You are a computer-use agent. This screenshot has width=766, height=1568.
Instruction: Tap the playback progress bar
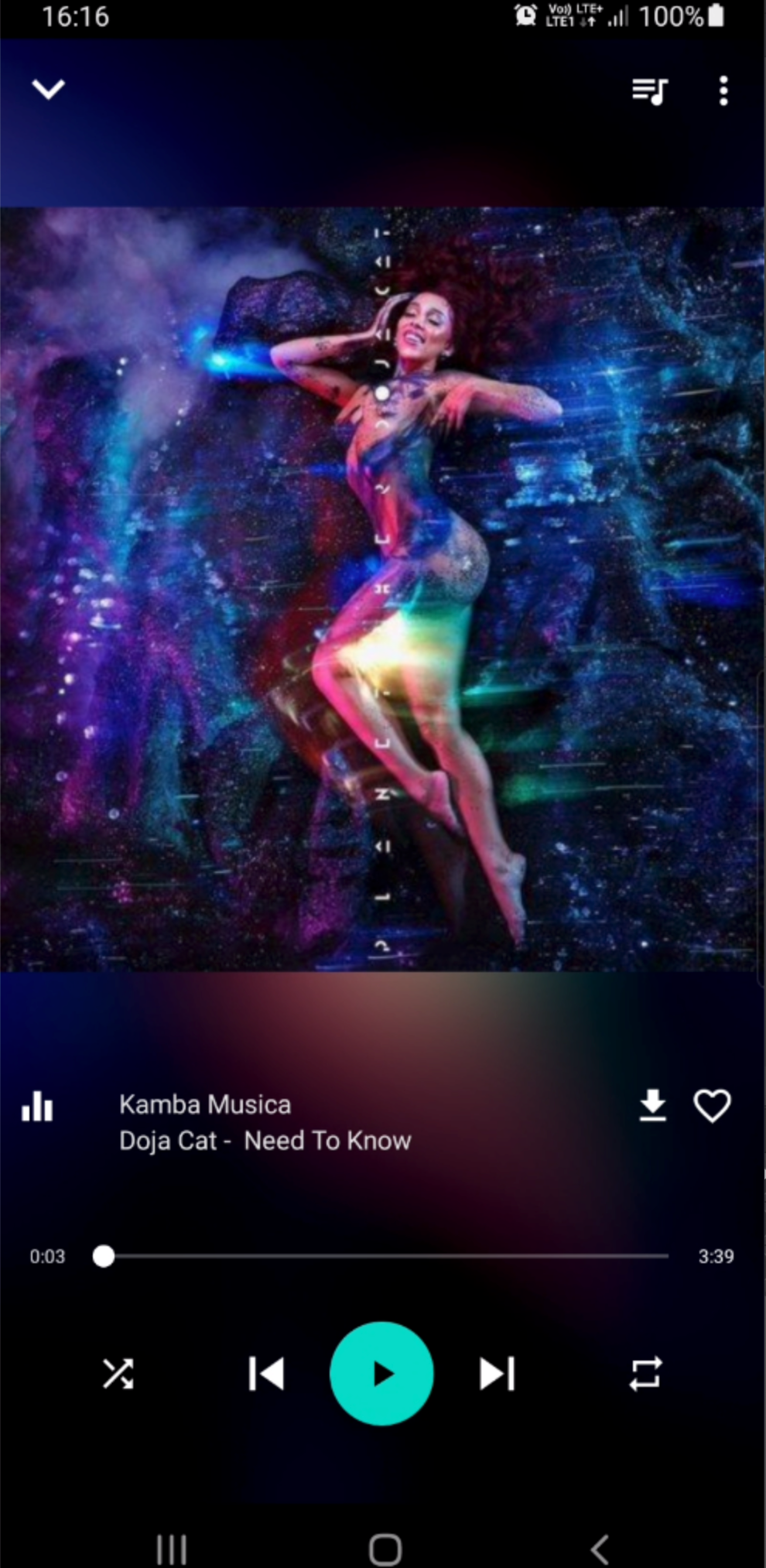click(387, 1256)
